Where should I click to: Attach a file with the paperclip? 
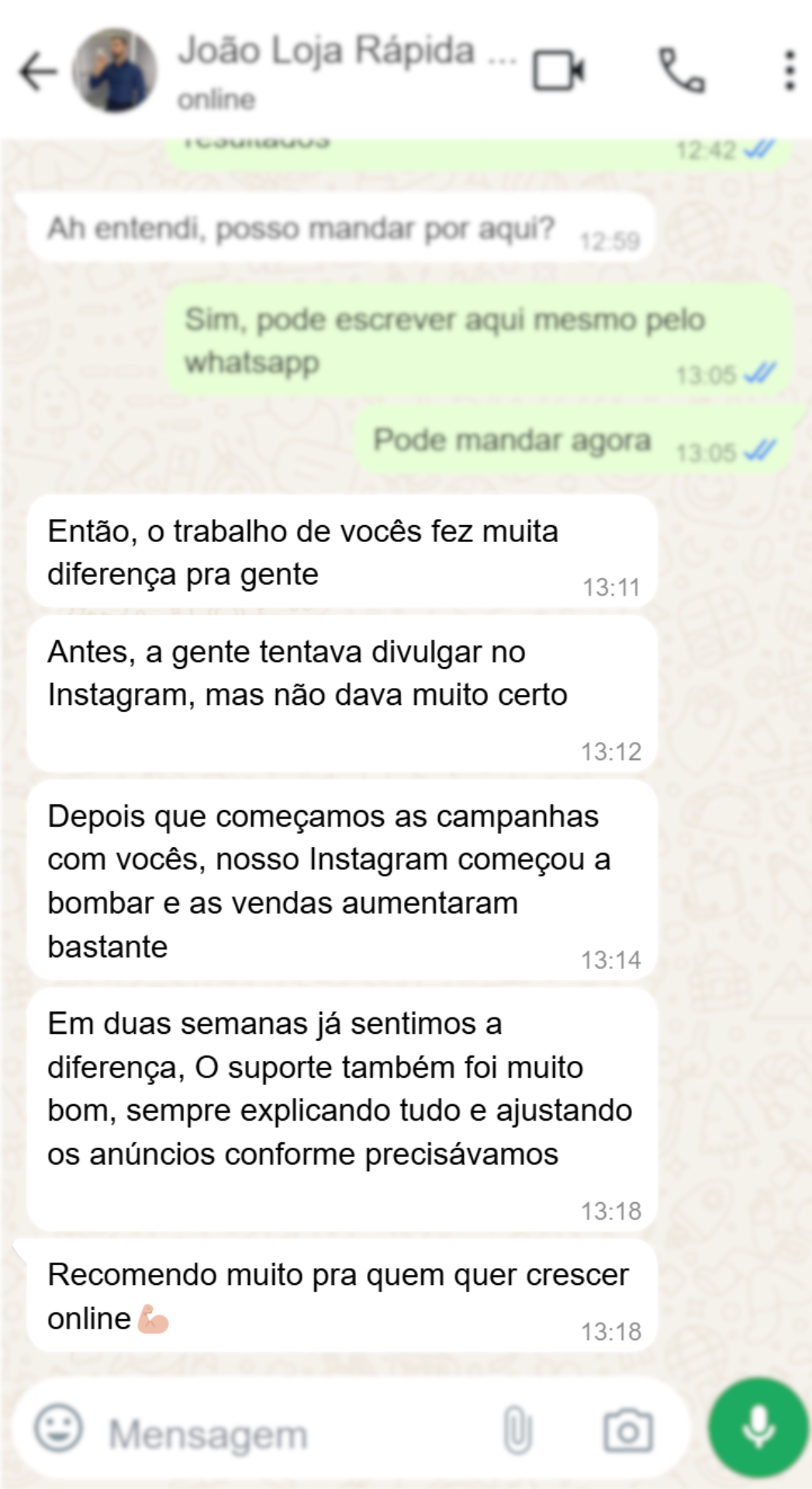click(517, 1430)
